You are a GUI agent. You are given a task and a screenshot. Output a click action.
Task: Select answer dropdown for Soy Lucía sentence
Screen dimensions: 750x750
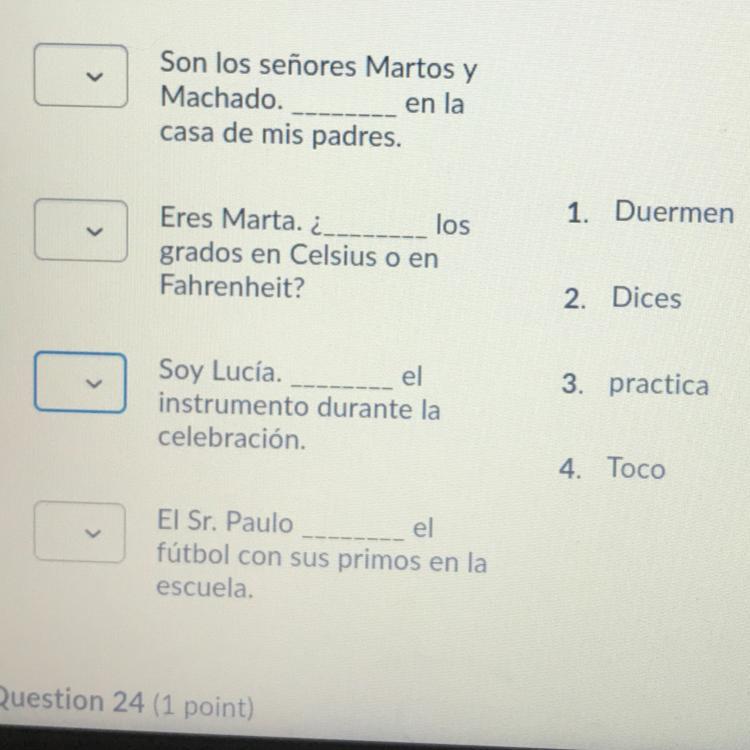(x=81, y=383)
